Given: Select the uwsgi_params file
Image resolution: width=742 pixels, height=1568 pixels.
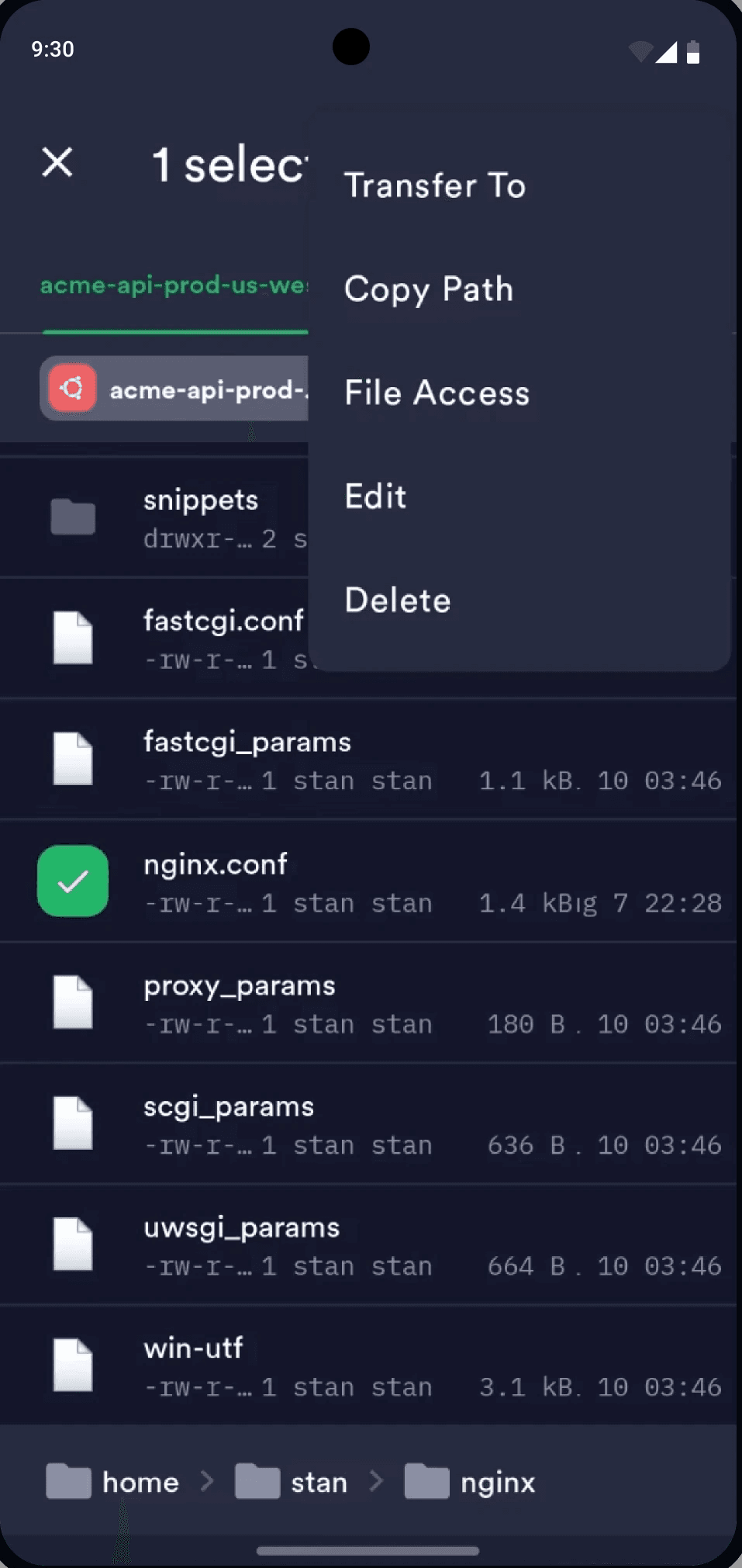Looking at the screenshot, I should coord(368,1245).
